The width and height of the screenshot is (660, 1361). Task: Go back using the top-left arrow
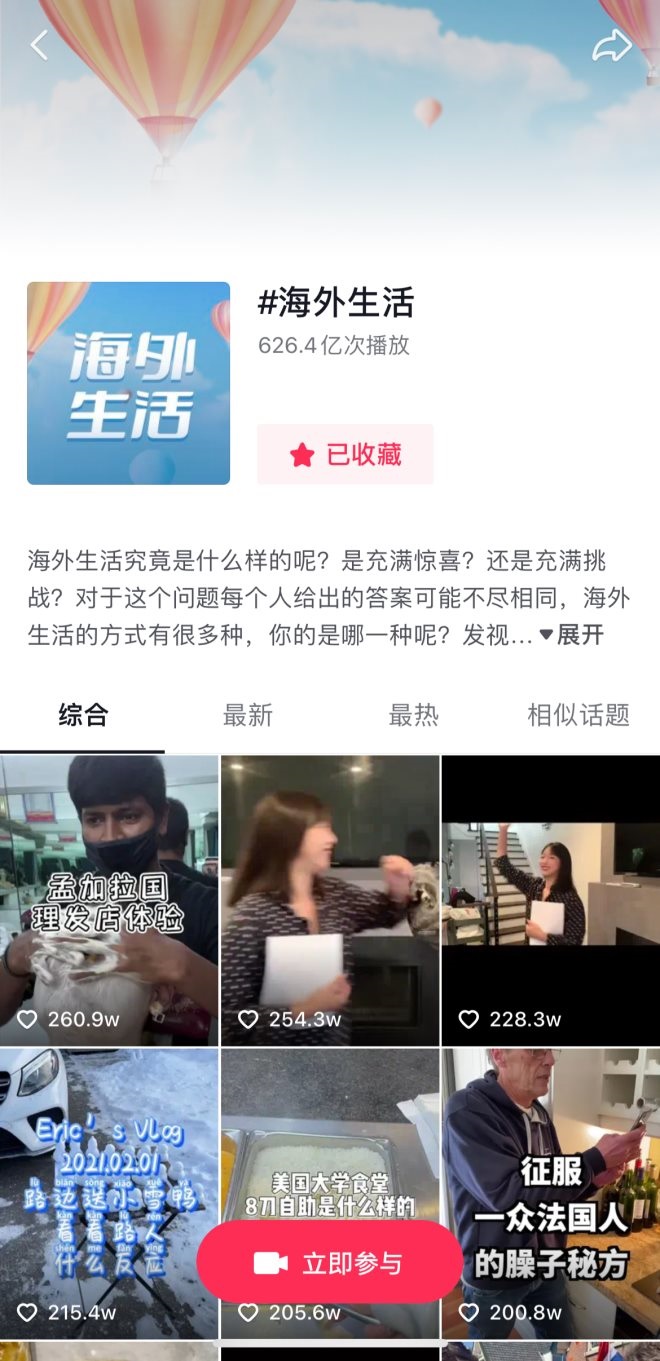[x=39, y=45]
